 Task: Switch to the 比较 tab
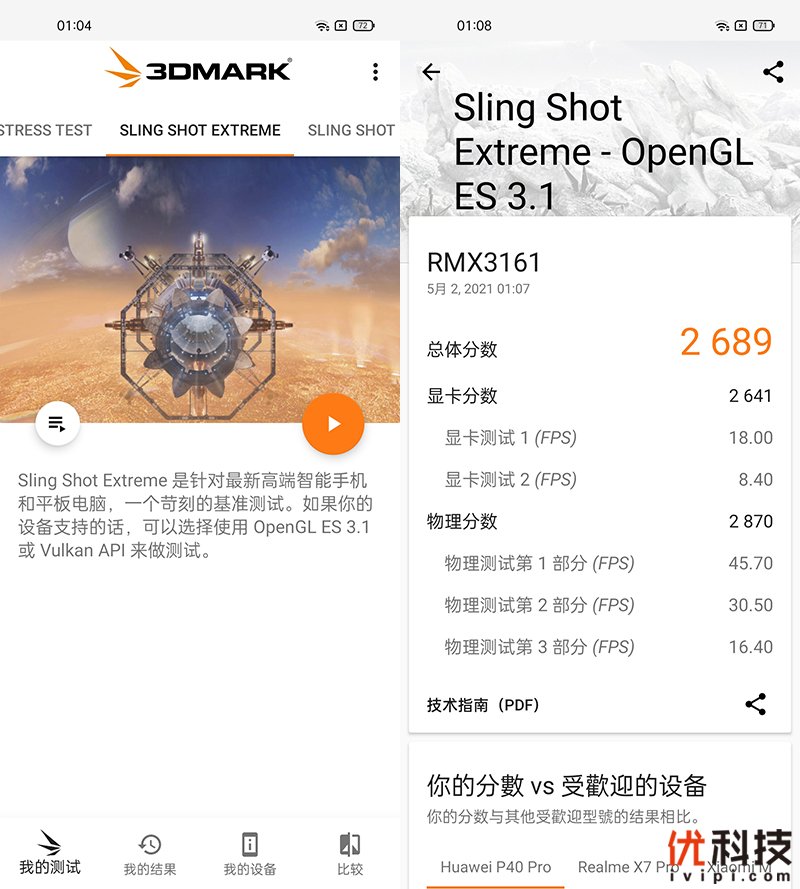point(350,853)
